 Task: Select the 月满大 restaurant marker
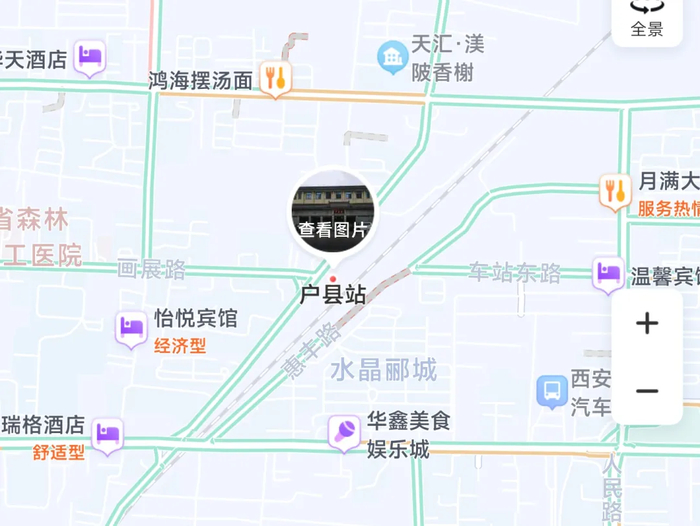(x=615, y=191)
